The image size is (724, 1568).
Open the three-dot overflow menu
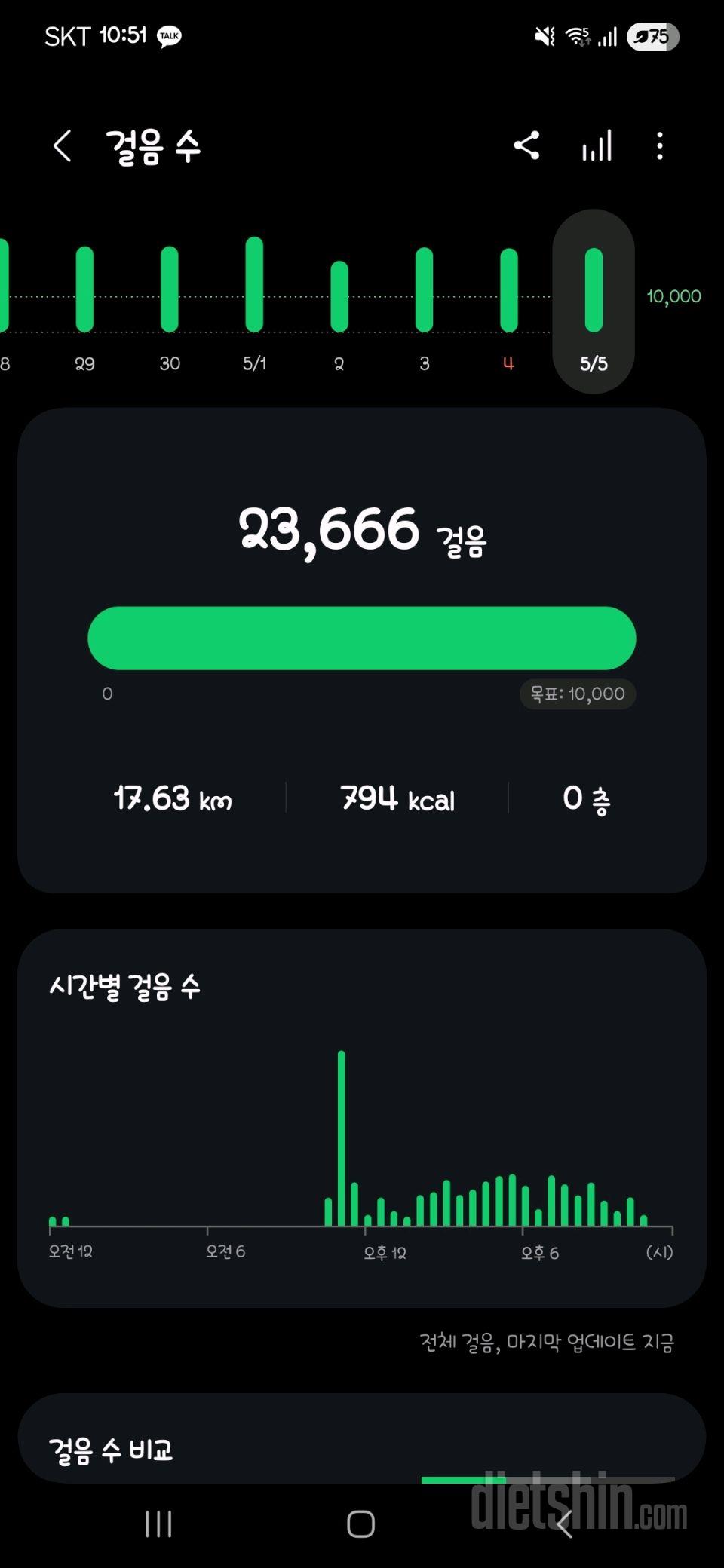(x=660, y=145)
